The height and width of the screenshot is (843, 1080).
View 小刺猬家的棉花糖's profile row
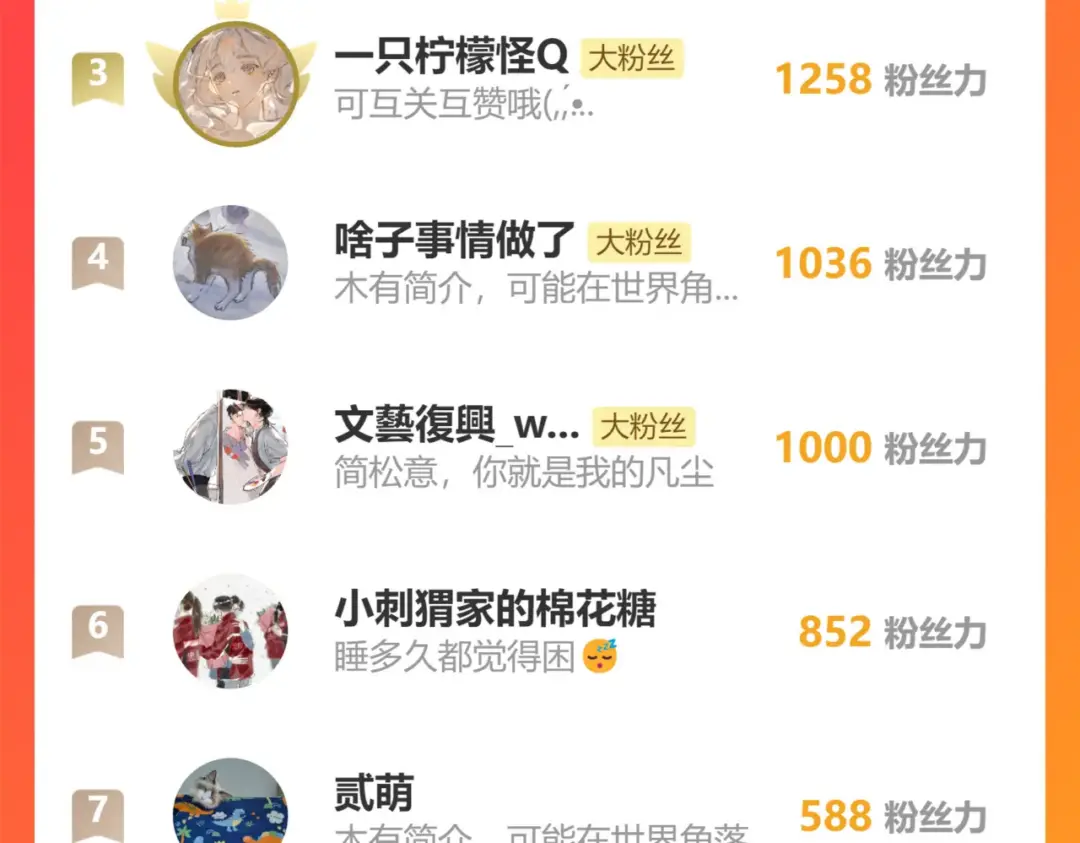point(540,631)
